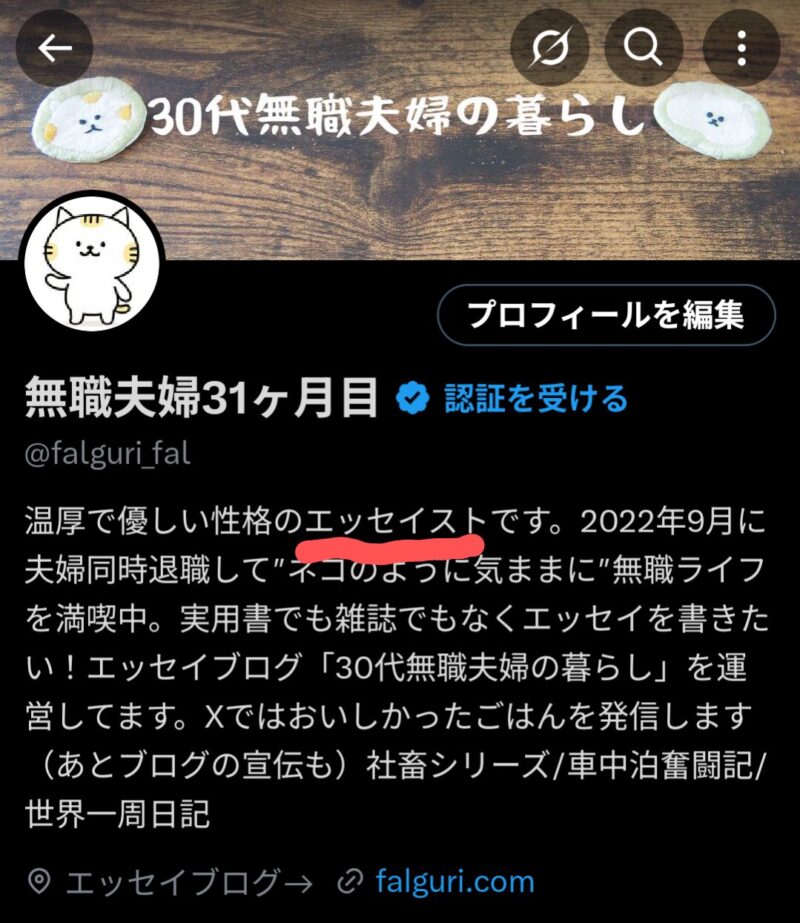Tap 認証を受ける to get verified
This screenshot has height=923, width=800.
[x=536, y=398]
